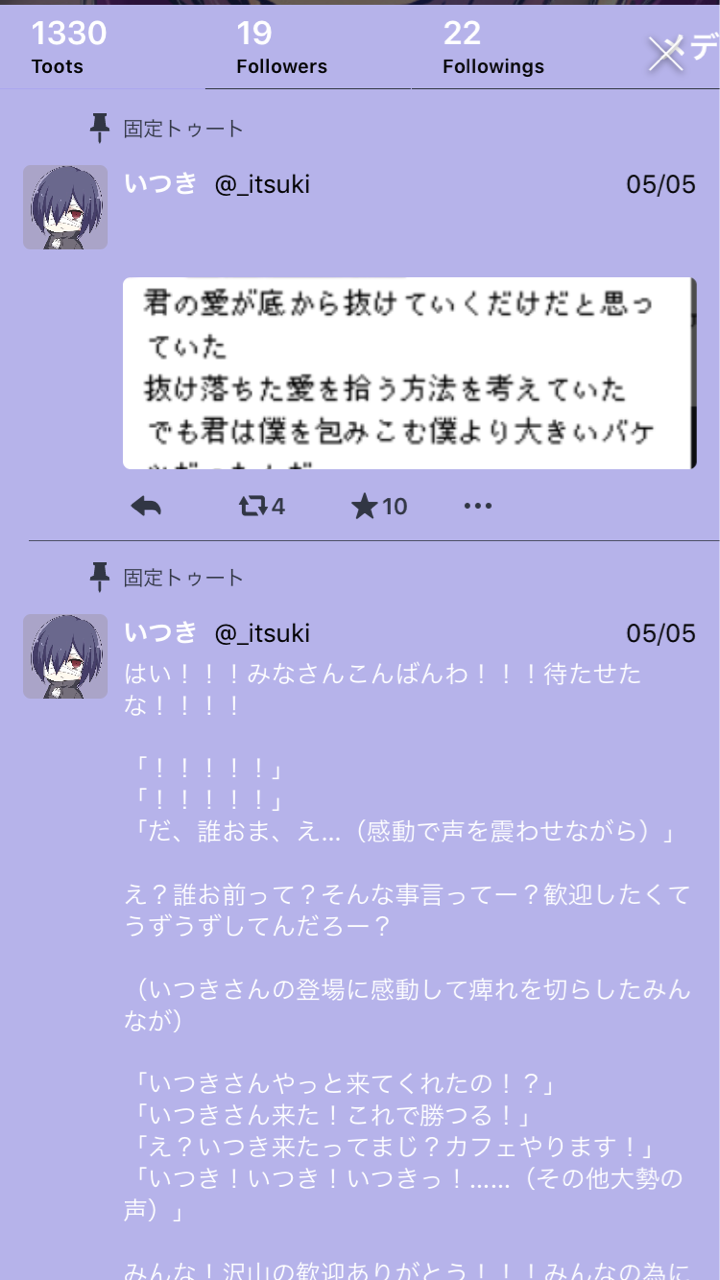
Task: Favorite the pinned toot with 10 stars
Action: coord(379,507)
